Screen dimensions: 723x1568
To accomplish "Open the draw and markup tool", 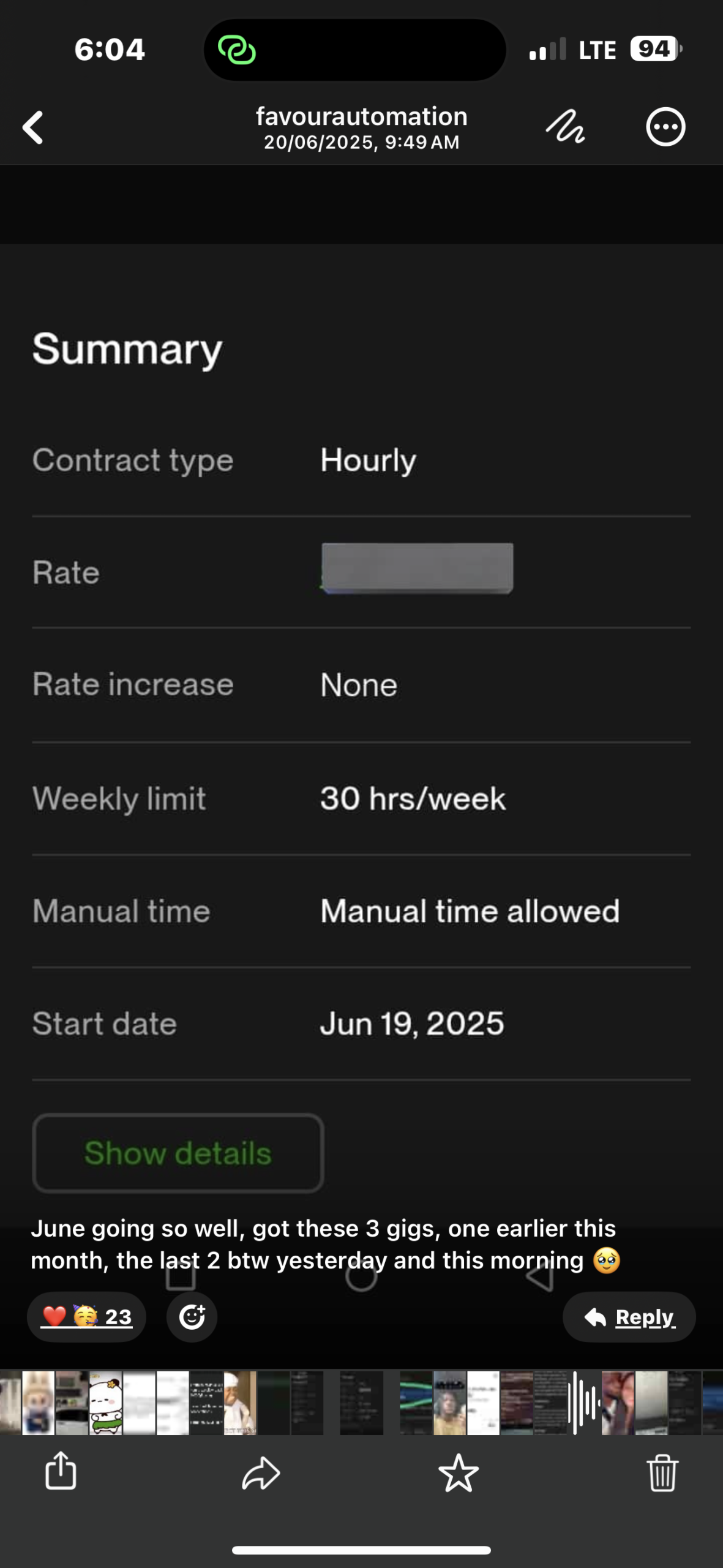I will (564, 127).
